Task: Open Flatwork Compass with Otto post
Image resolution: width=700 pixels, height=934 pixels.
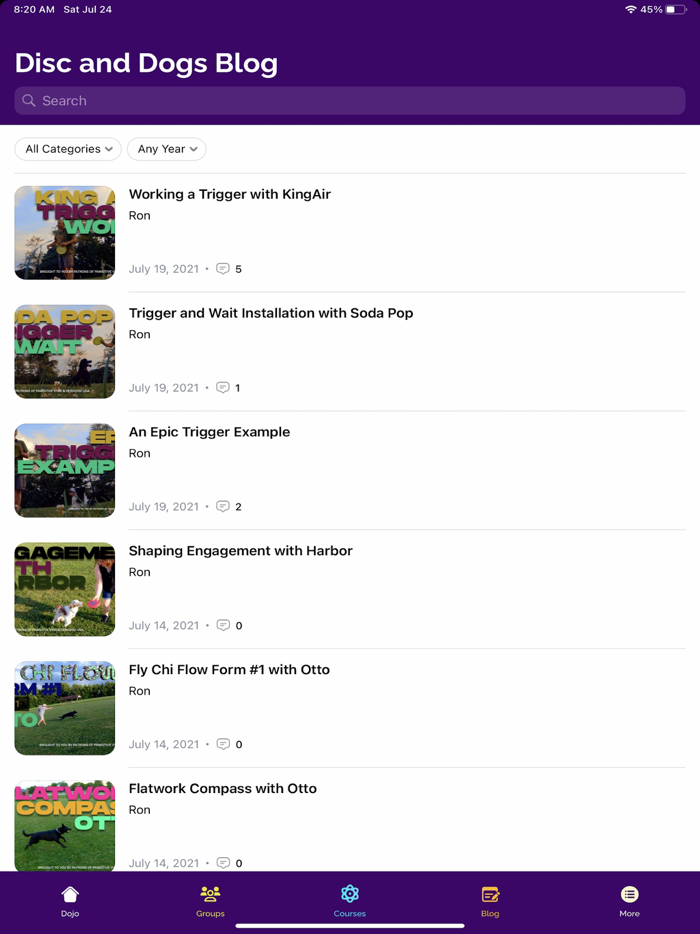Action: tap(222, 789)
